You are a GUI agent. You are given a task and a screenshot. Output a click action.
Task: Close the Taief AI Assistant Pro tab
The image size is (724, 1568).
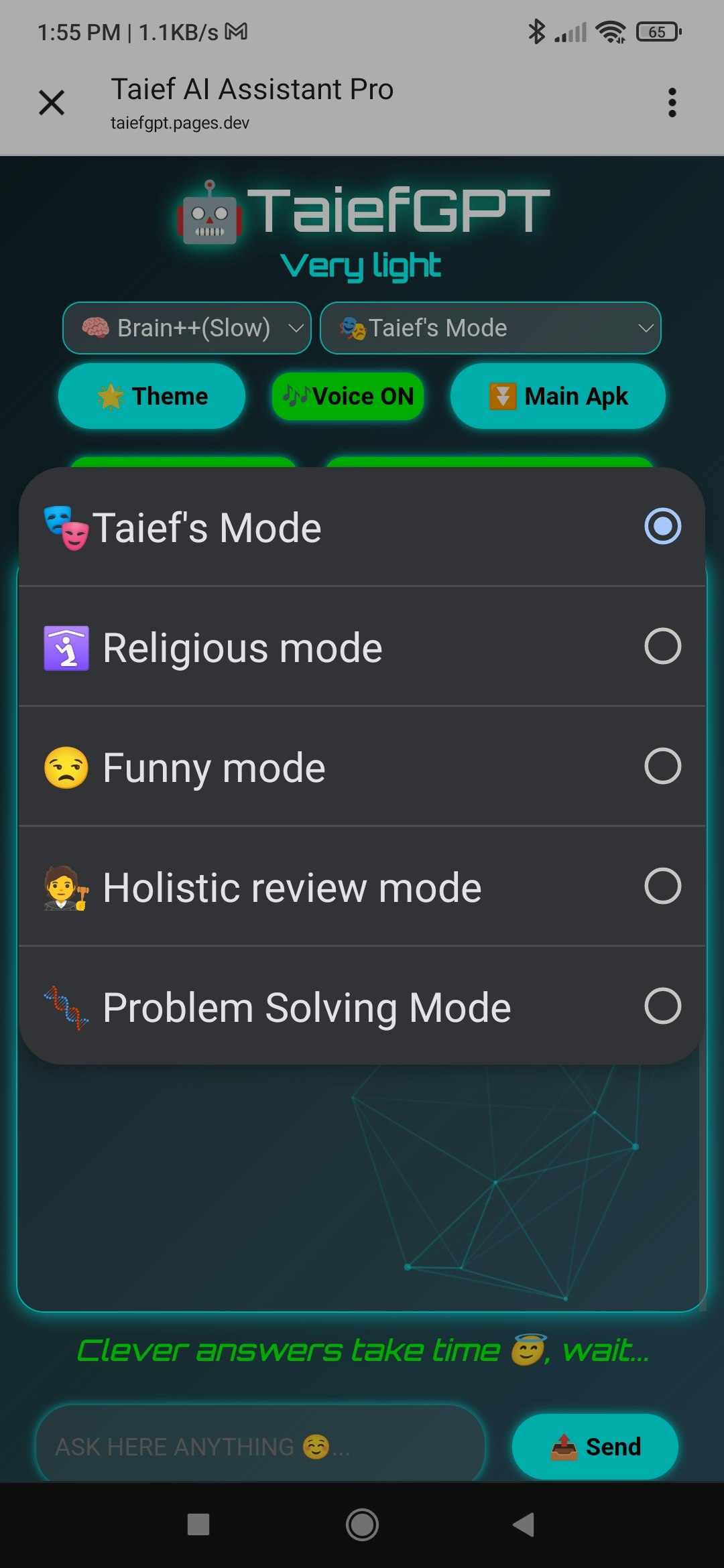pyautogui.click(x=52, y=103)
